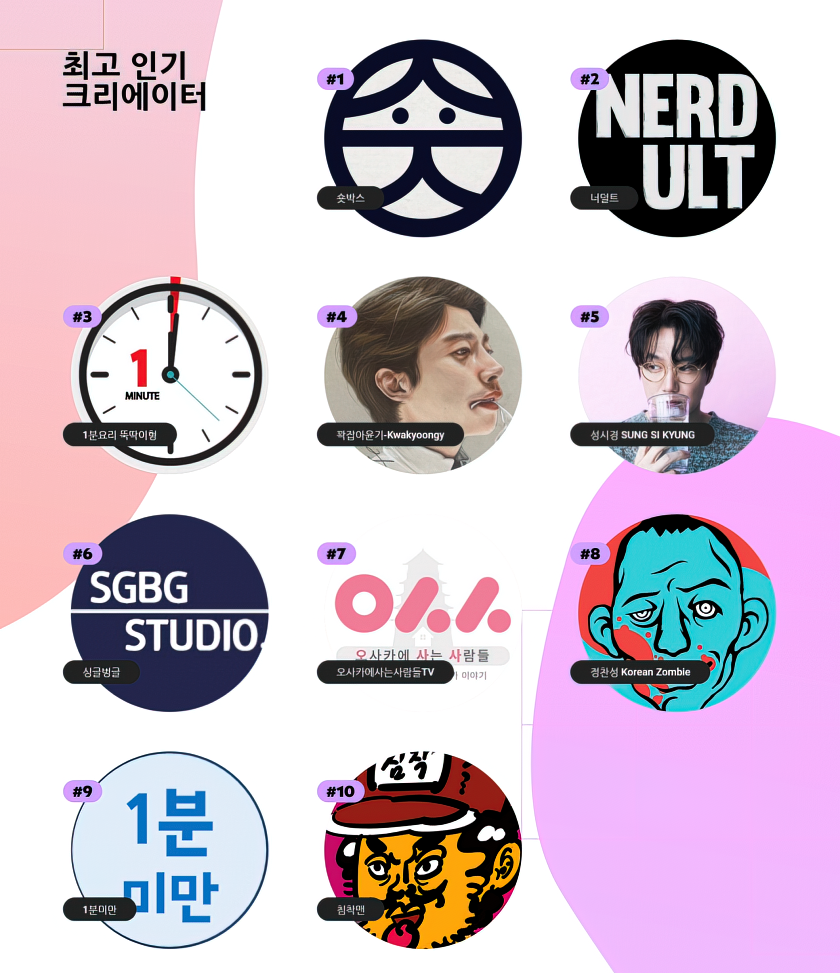The image size is (840, 973).
Task: Open the #10 creator 침착맨
Action: (422, 850)
